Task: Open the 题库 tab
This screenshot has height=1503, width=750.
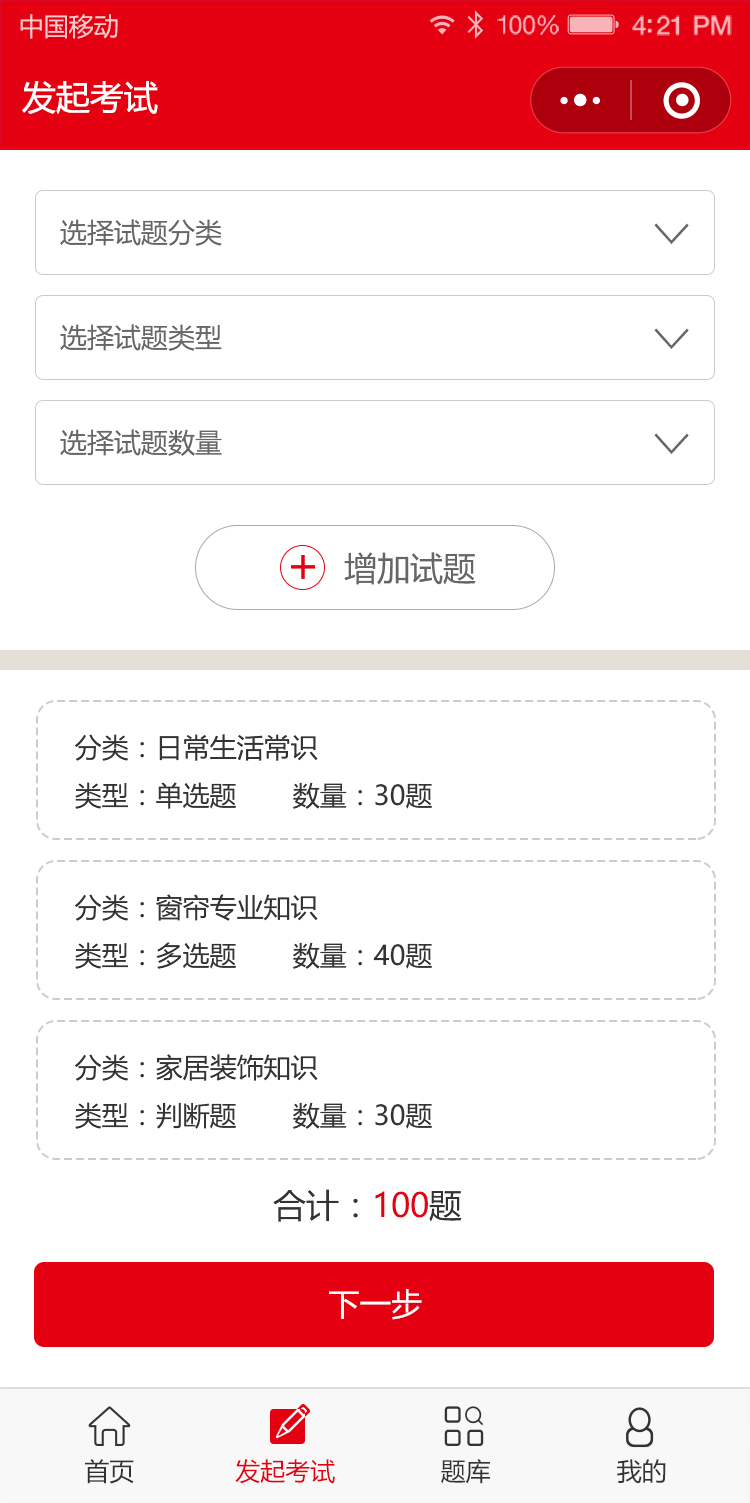Action: 465,1445
